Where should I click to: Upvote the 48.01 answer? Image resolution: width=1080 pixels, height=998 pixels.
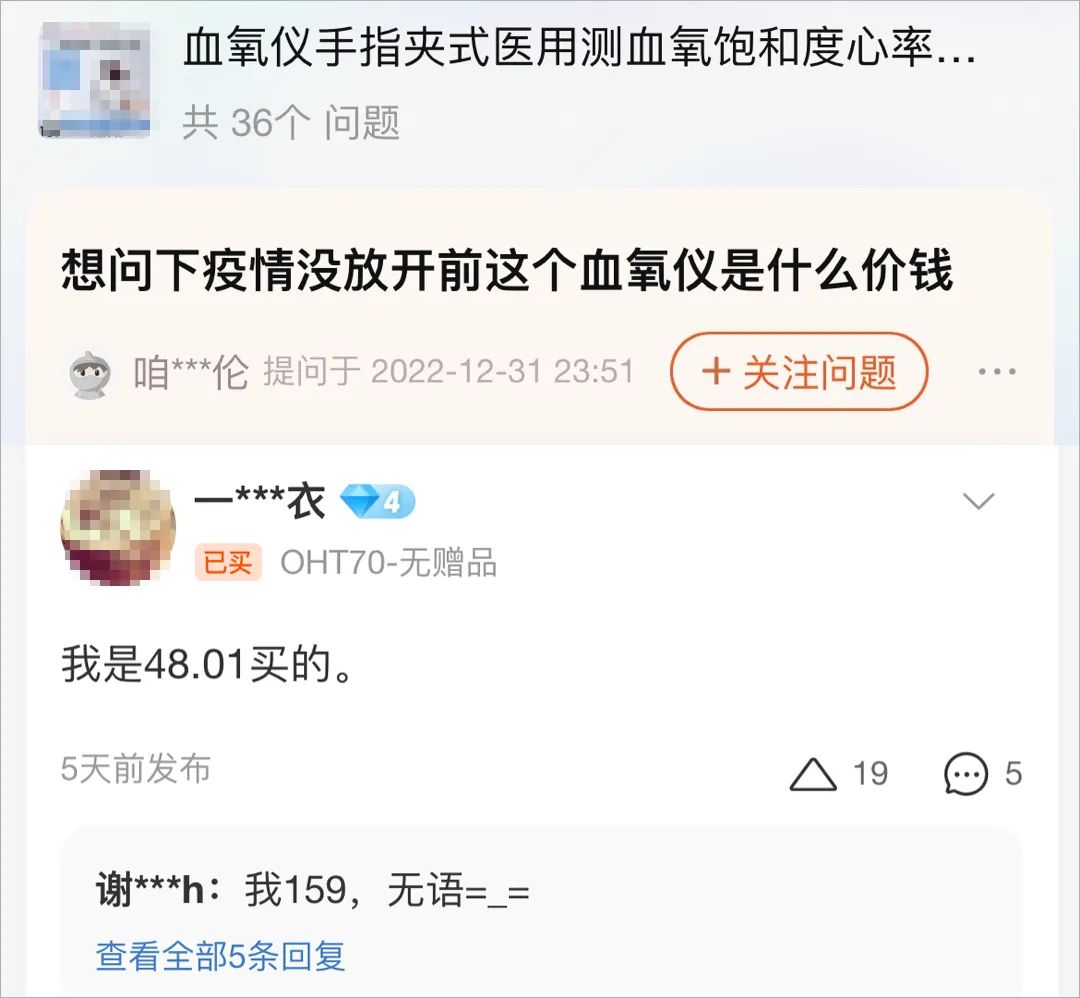point(813,774)
